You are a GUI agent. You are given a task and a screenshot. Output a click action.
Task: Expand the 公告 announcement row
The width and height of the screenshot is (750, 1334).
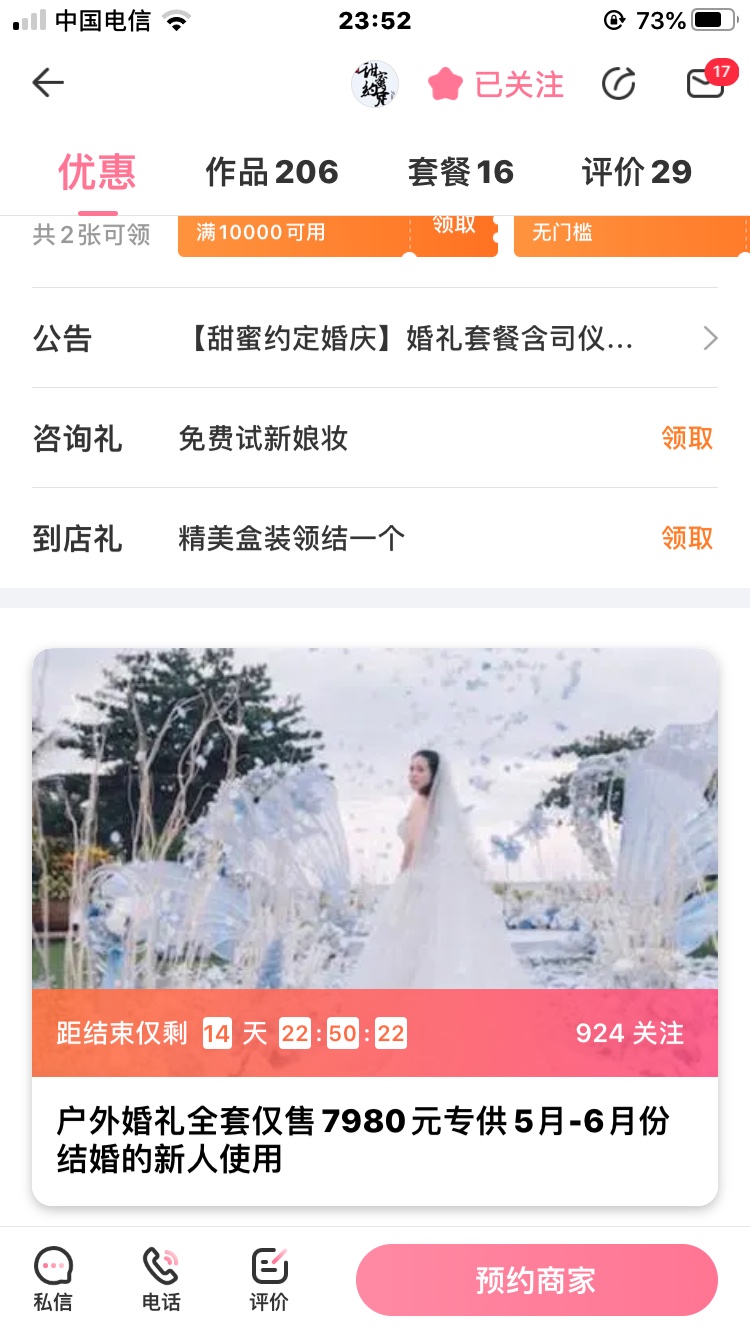click(x=375, y=339)
